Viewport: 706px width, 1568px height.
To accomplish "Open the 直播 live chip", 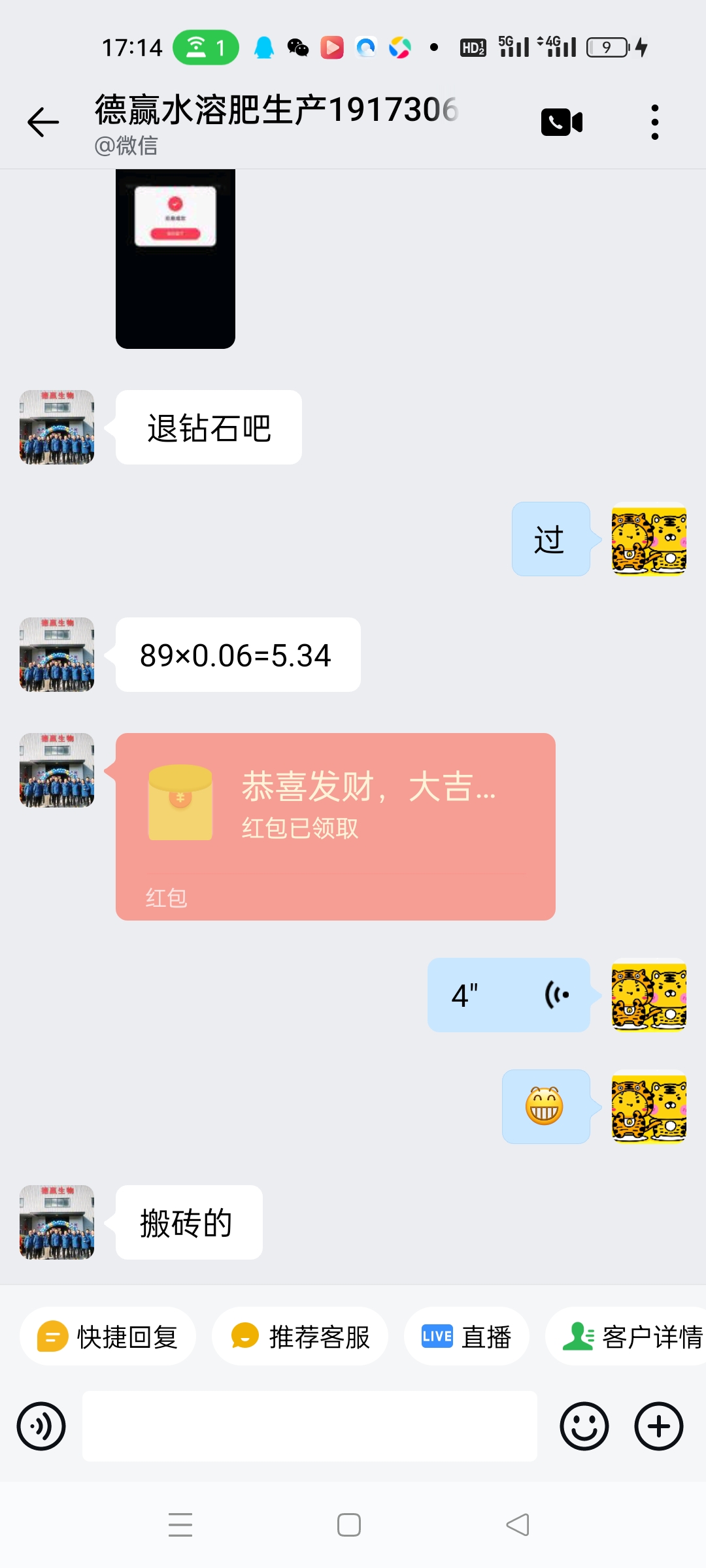I will [466, 1337].
